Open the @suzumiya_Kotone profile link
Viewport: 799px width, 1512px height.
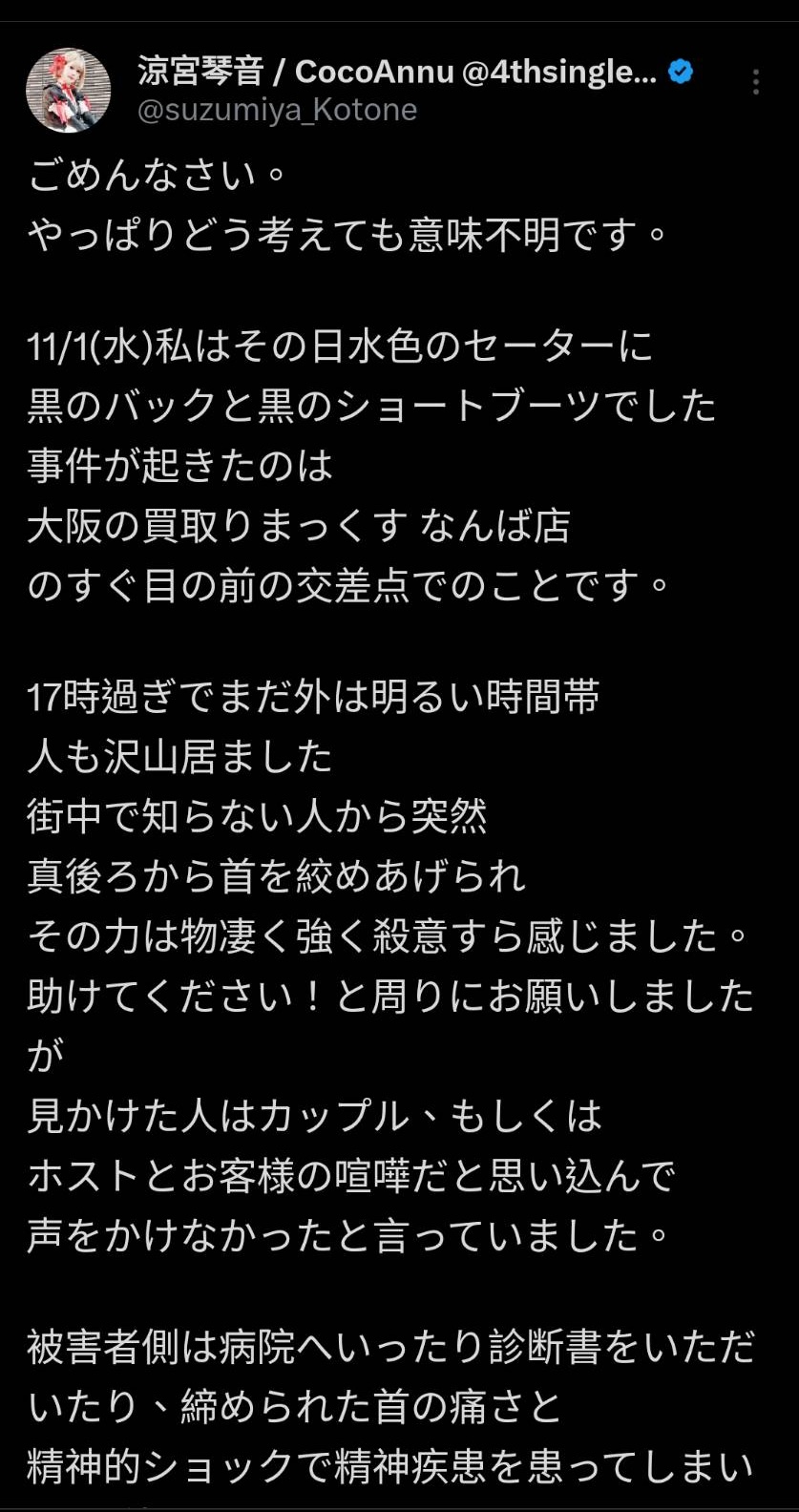click(278, 111)
